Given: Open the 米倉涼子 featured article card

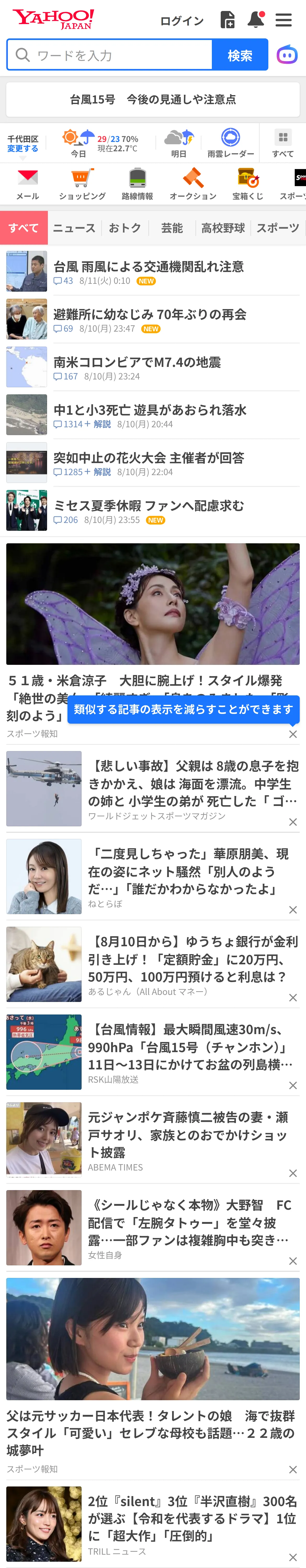Looking at the screenshot, I should [153, 642].
